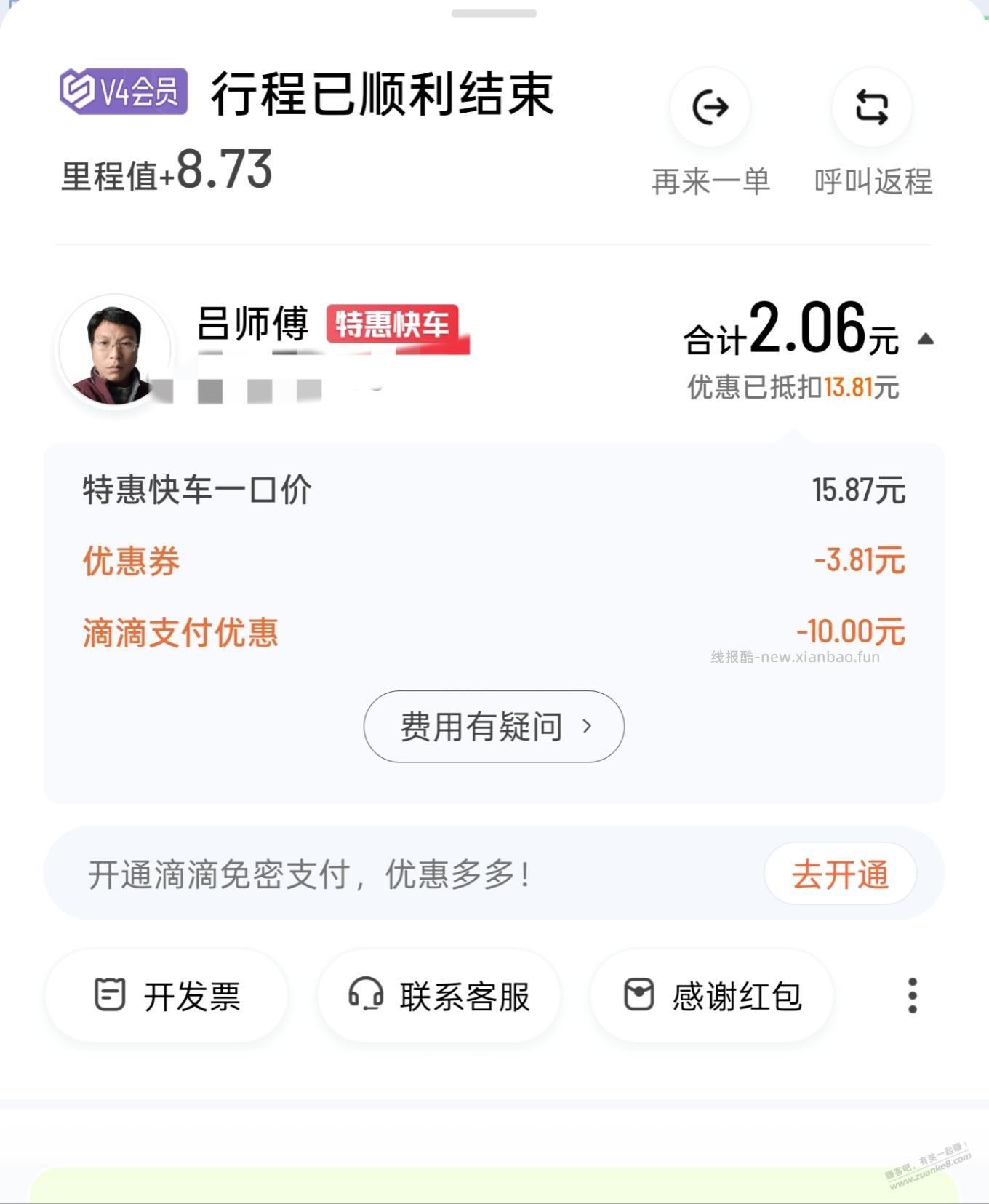This screenshot has width=989, height=1204.
Task: Tap the 再来一单 repeat order icon
Action: coord(710,107)
